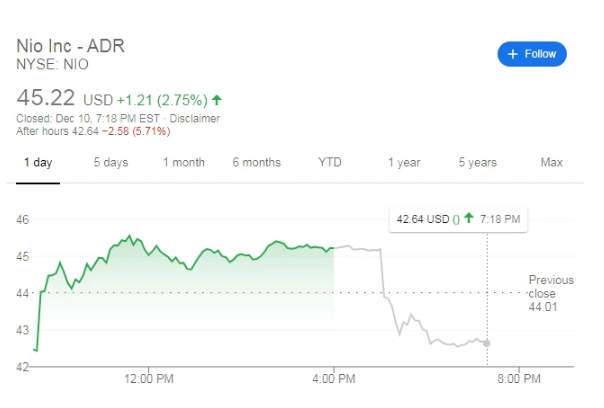
Task: Open the Disclaimer link
Action: [x=194, y=118]
